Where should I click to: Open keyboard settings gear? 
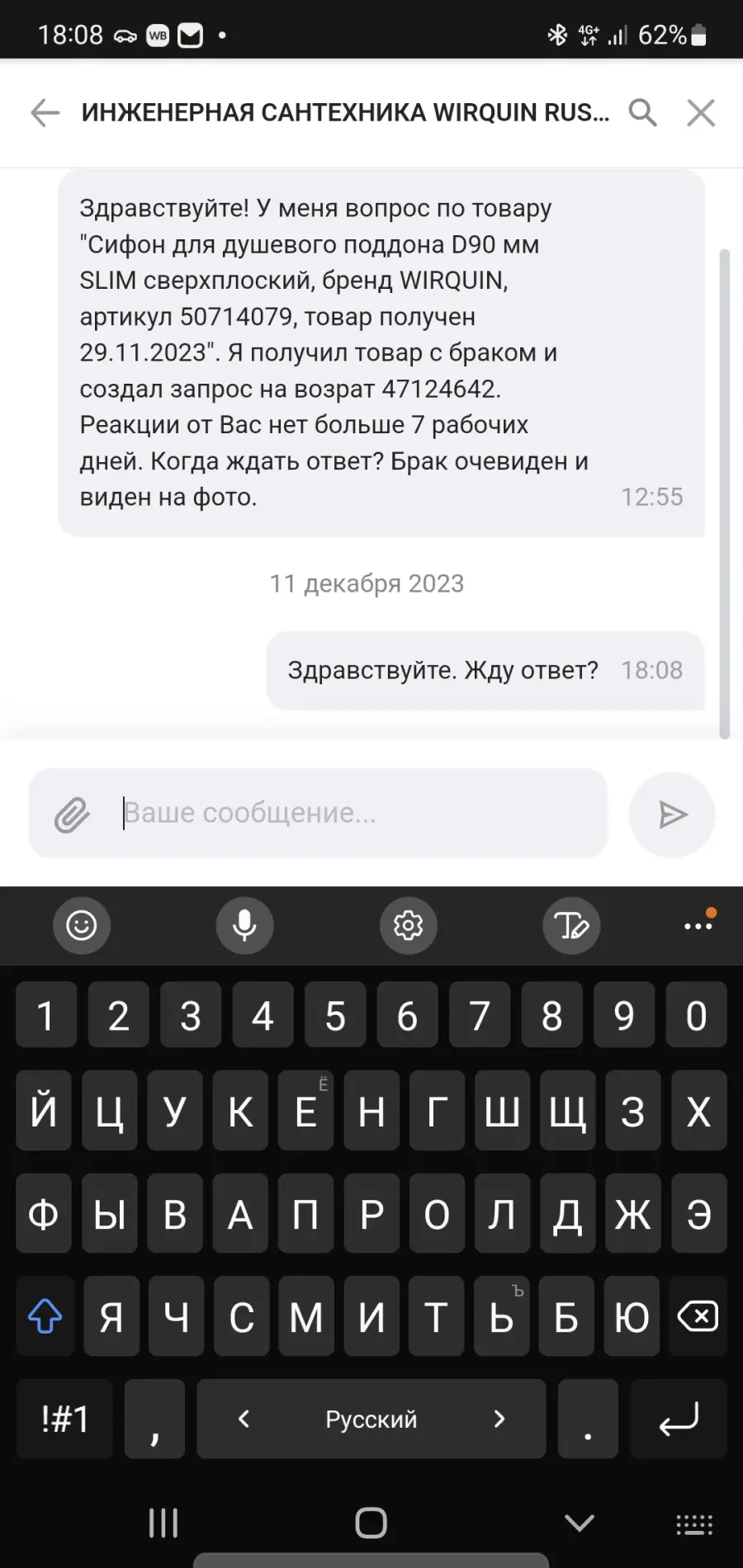click(408, 925)
